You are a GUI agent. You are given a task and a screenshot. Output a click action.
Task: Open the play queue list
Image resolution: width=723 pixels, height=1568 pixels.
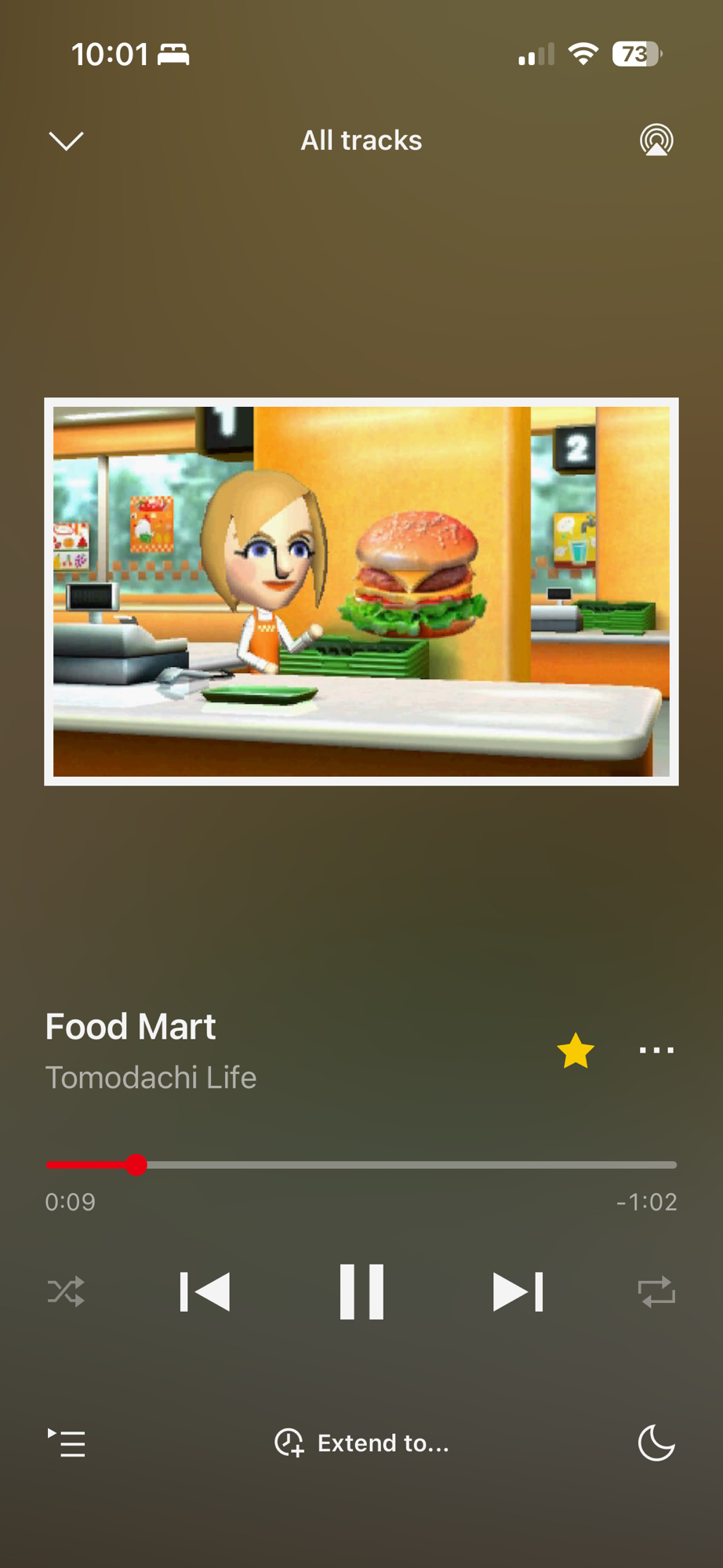tap(67, 1443)
